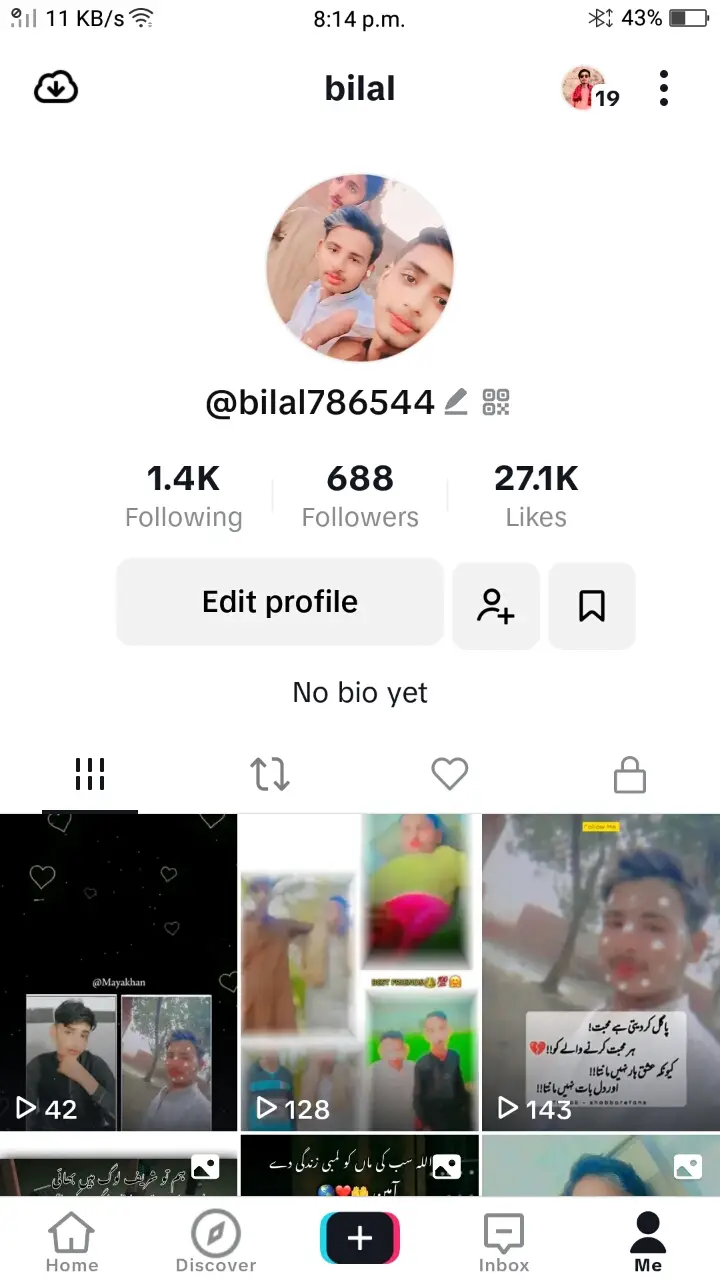Open profile views avatar showing 19
Viewport: 720px width, 1280px height.
[x=590, y=90]
